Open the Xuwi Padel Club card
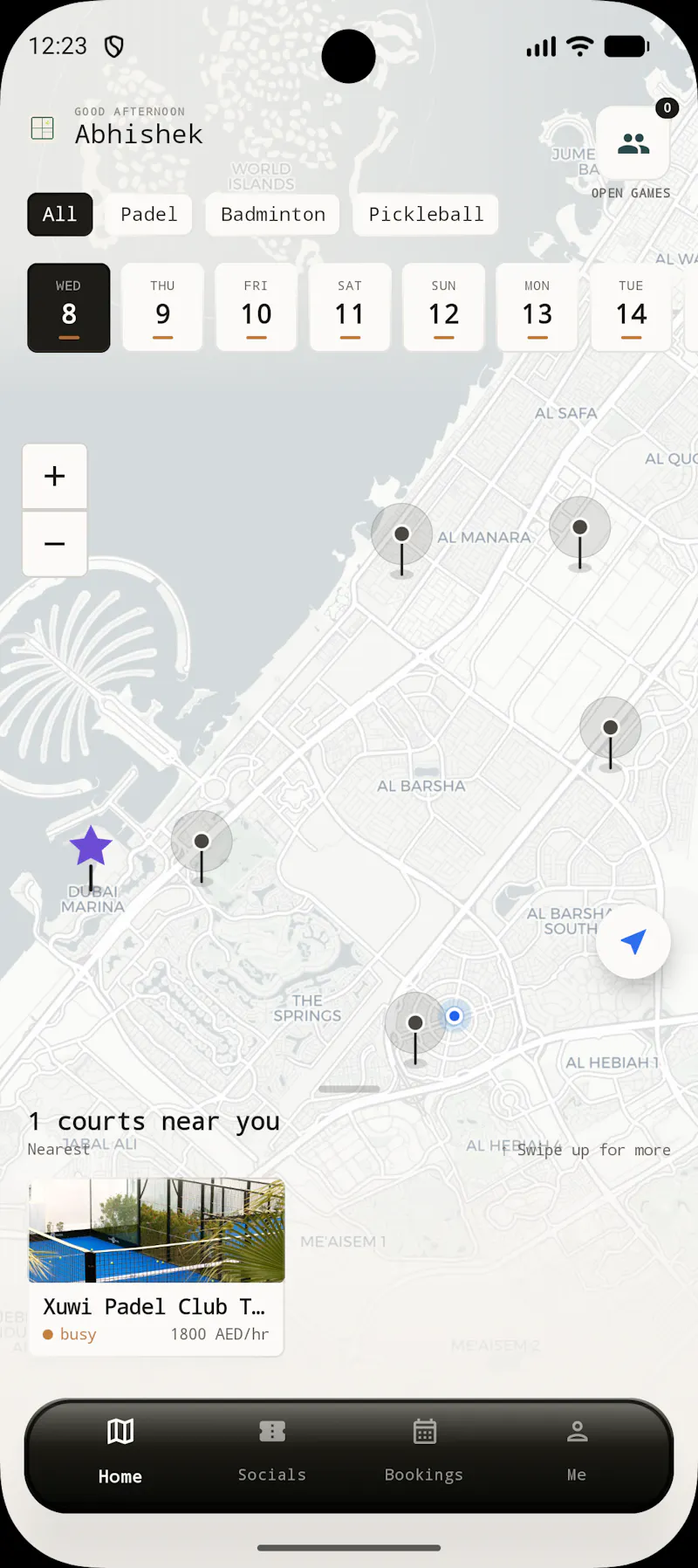Viewport: 698px width, 1568px height. coord(157,1267)
